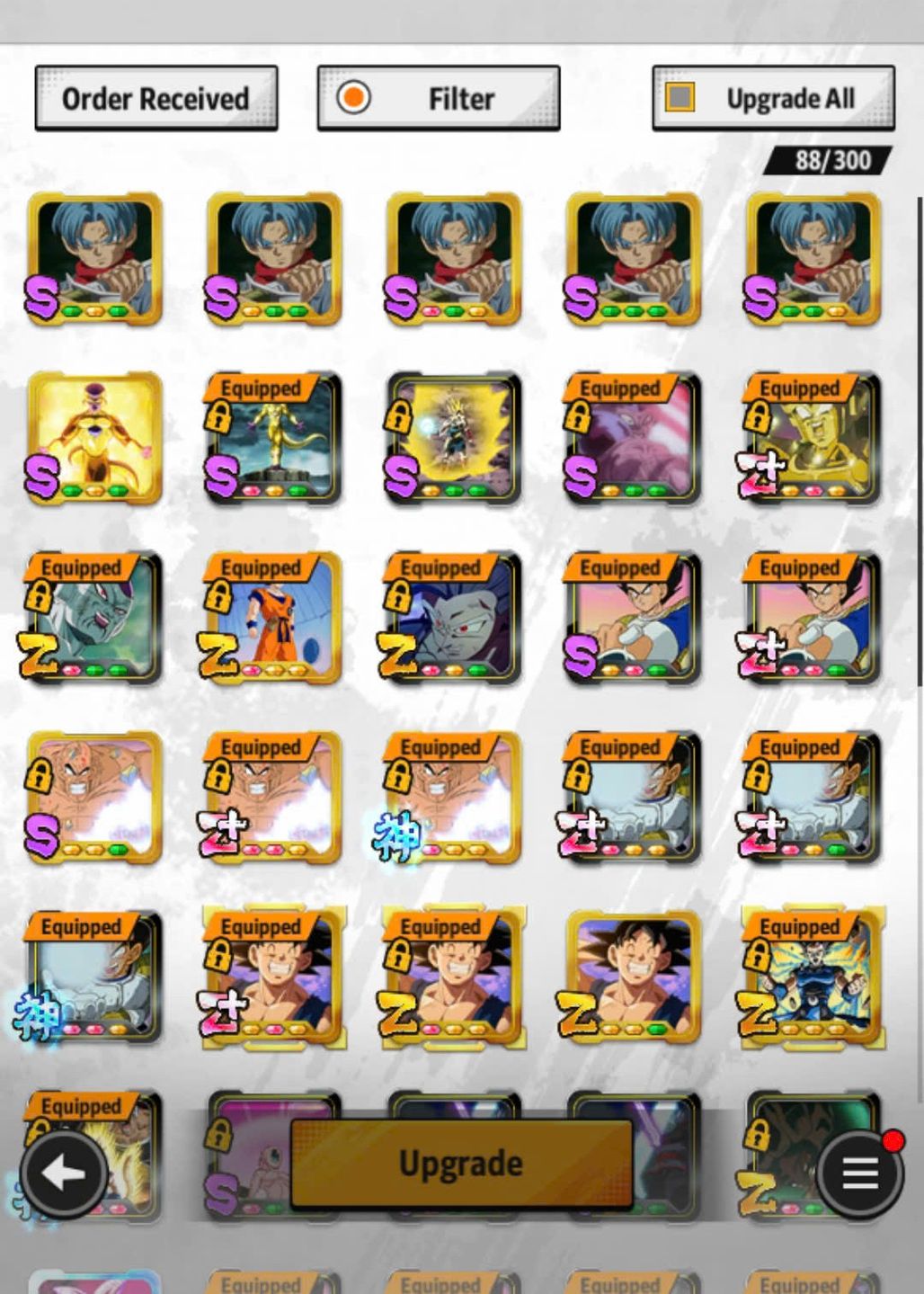Check the Upgrade All checkbox
This screenshot has height=1294, width=924.
point(680,97)
